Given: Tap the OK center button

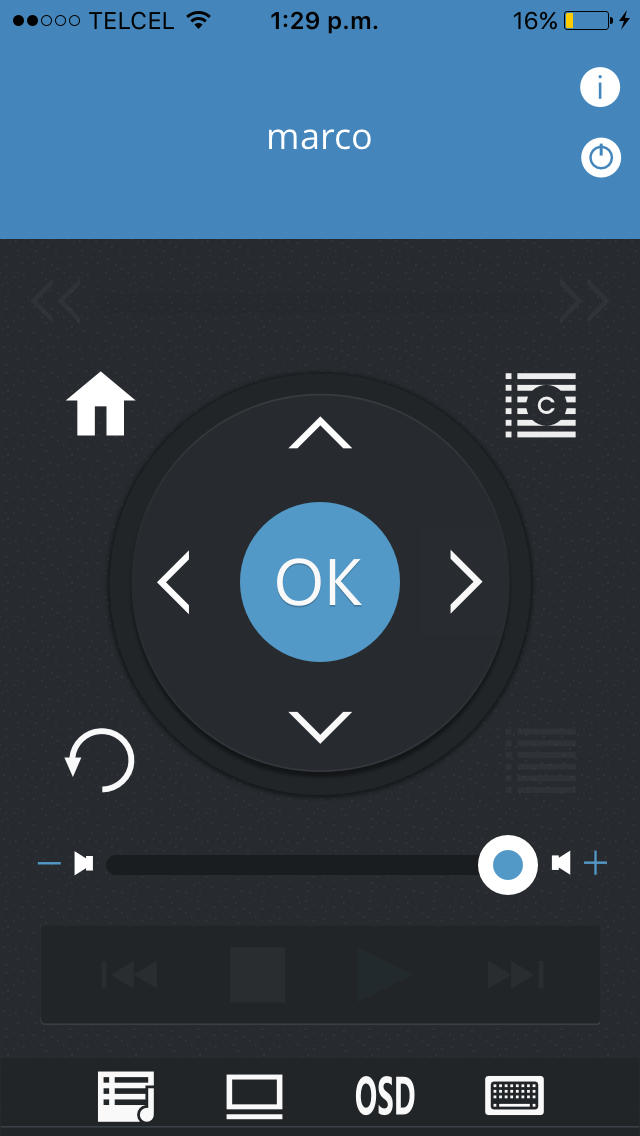Looking at the screenshot, I should [x=320, y=582].
